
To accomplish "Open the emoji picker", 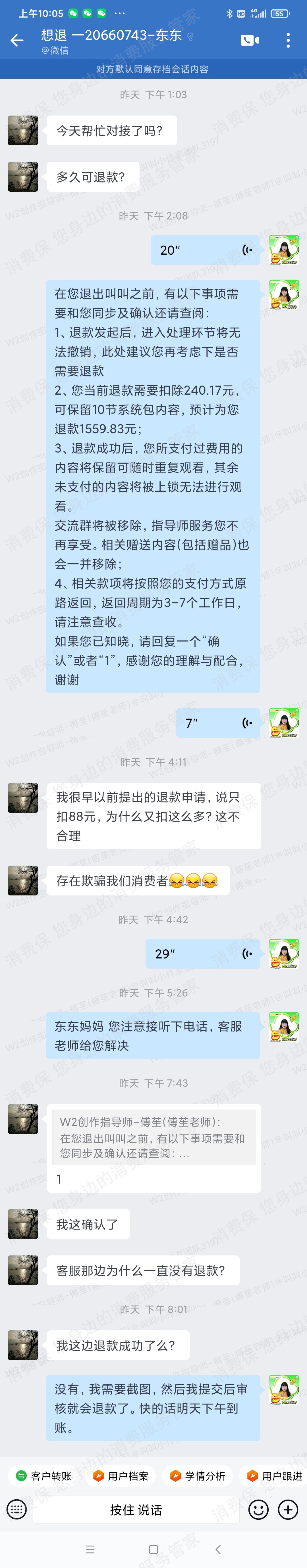I will pos(258,1510).
